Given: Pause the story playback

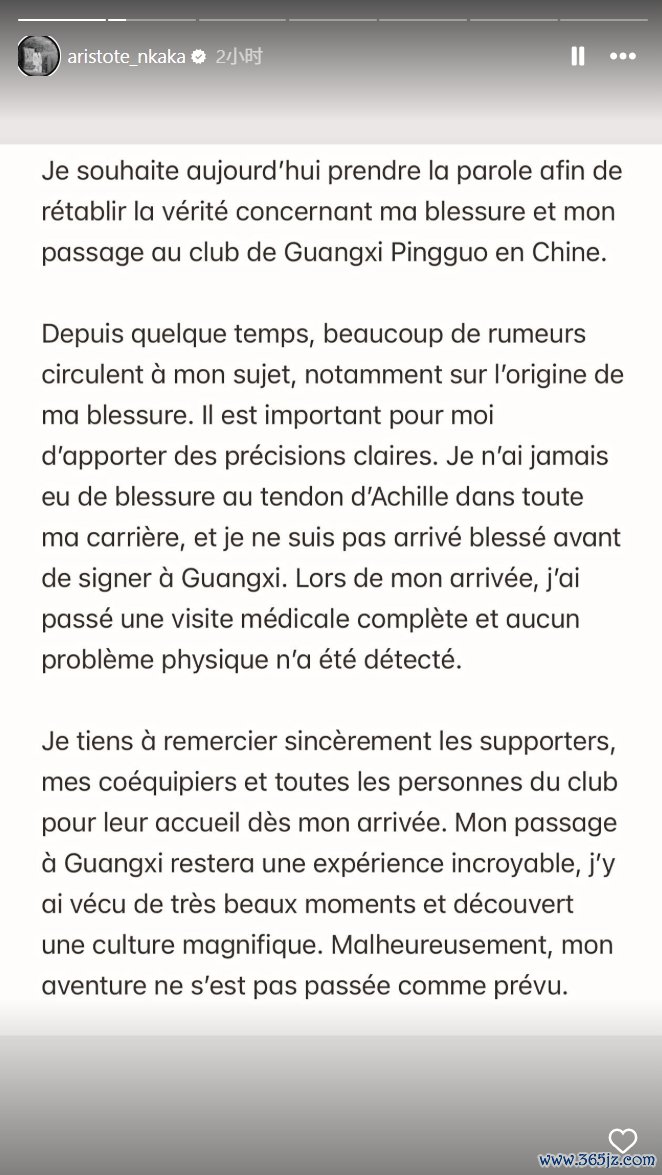Looking at the screenshot, I should tap(578, 57).
